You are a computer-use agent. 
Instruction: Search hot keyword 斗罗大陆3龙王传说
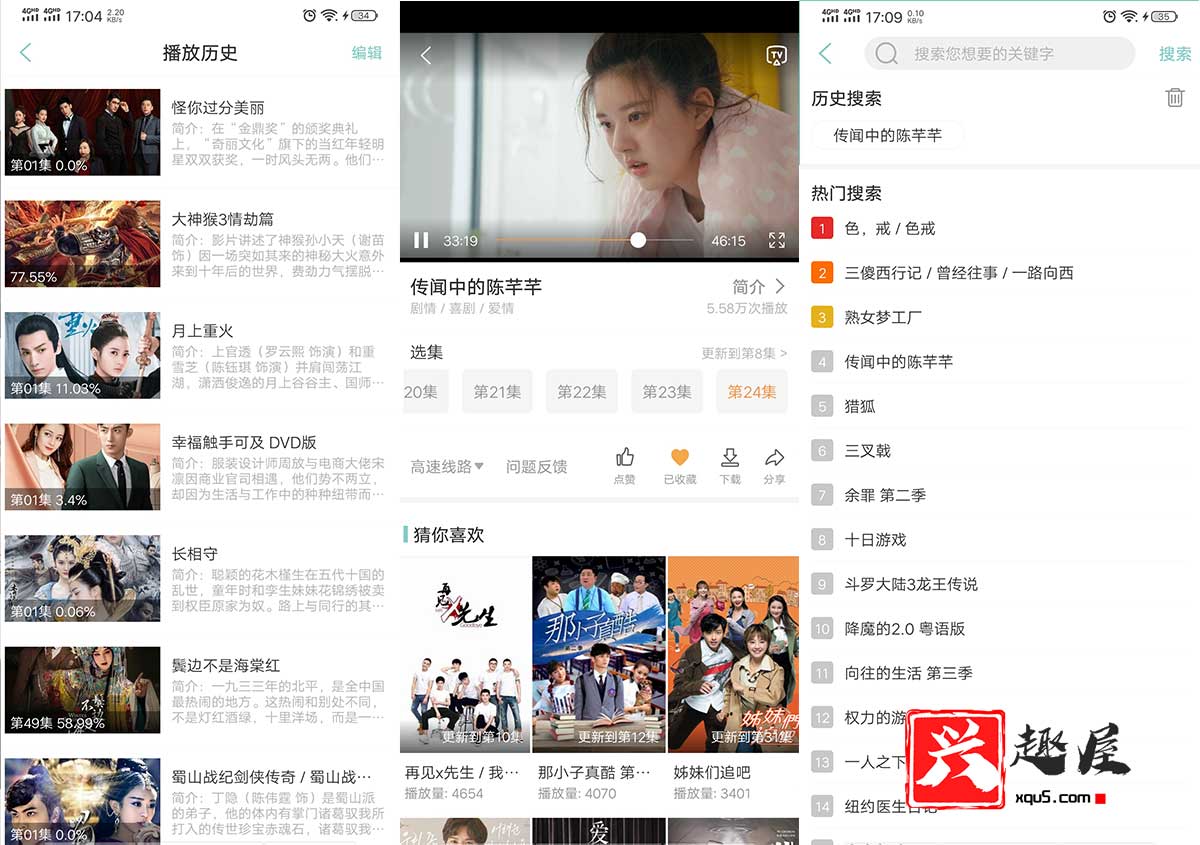(x=911, y=584)
